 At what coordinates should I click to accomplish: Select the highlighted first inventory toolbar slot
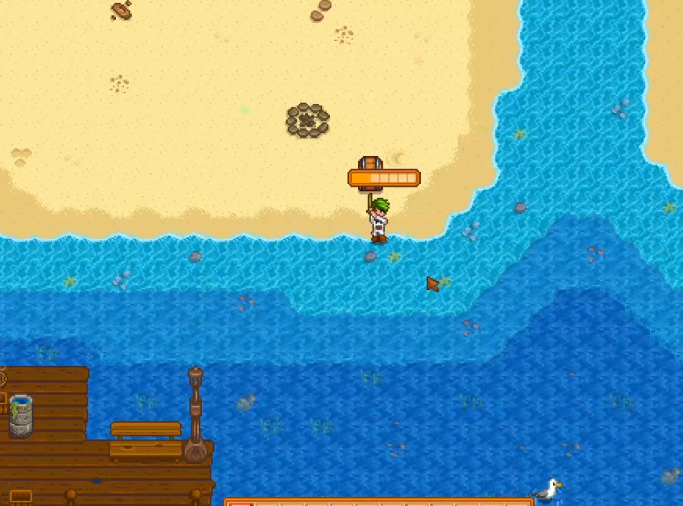tap(241, 503)
